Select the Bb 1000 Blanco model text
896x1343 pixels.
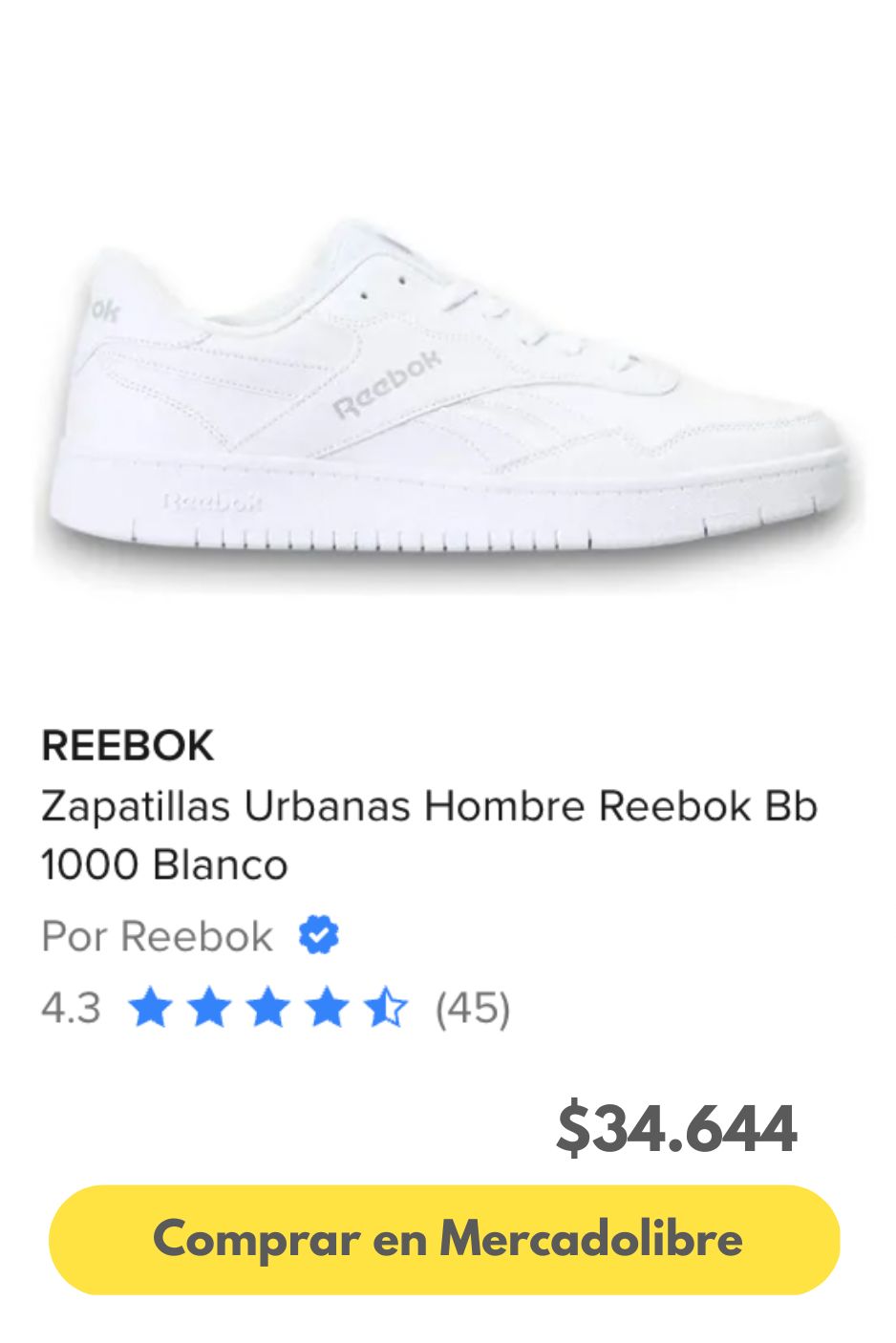point(162,863)
